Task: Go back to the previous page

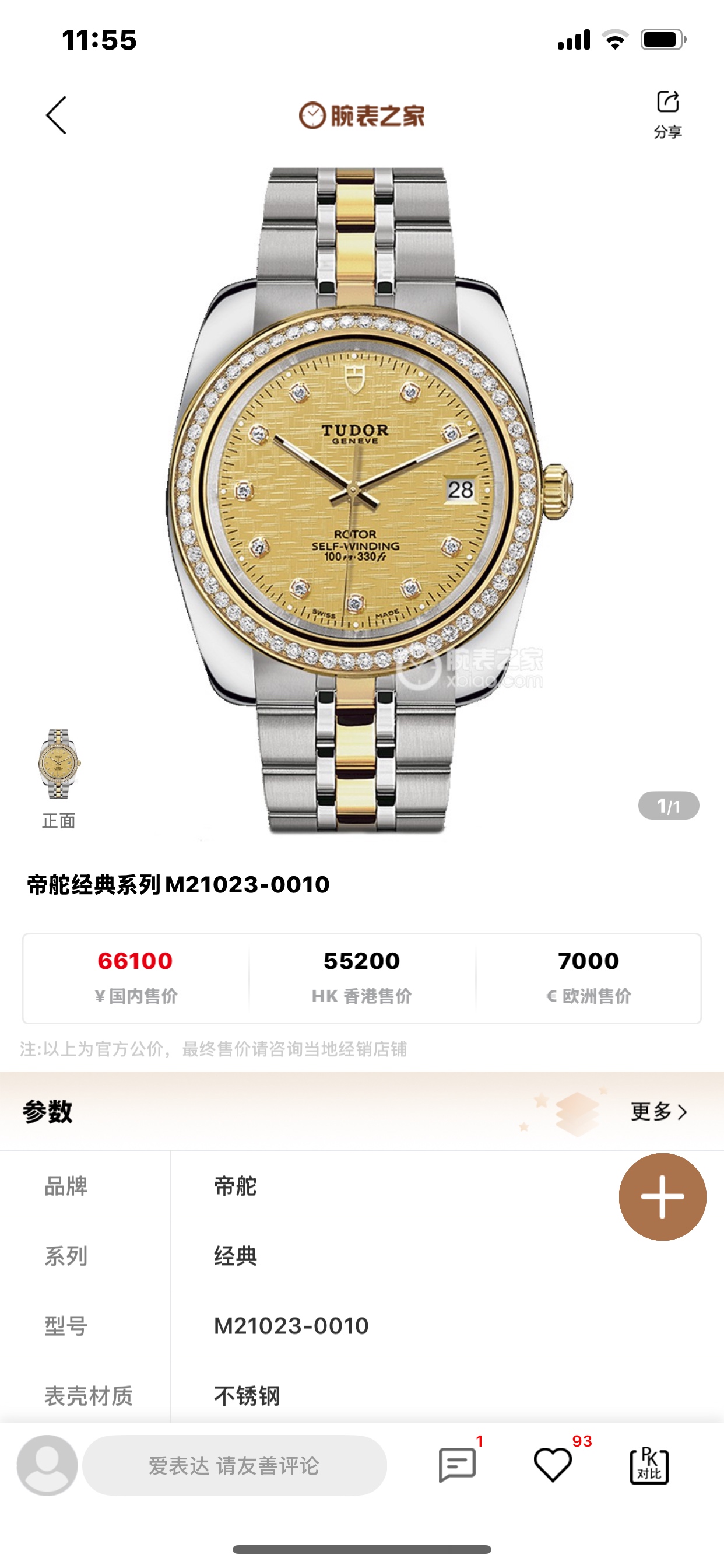Action: 56,115
